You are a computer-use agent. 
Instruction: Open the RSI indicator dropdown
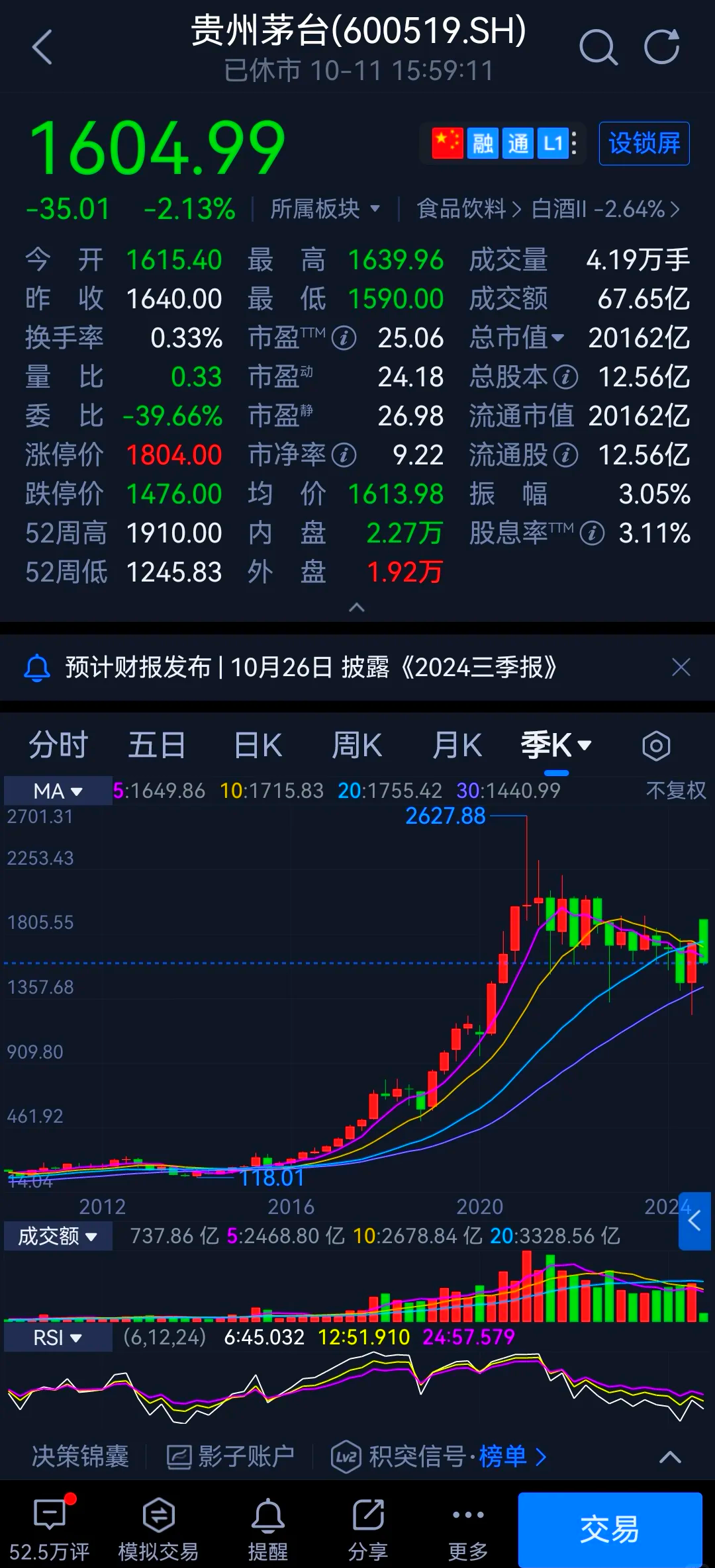point(57,1337)
